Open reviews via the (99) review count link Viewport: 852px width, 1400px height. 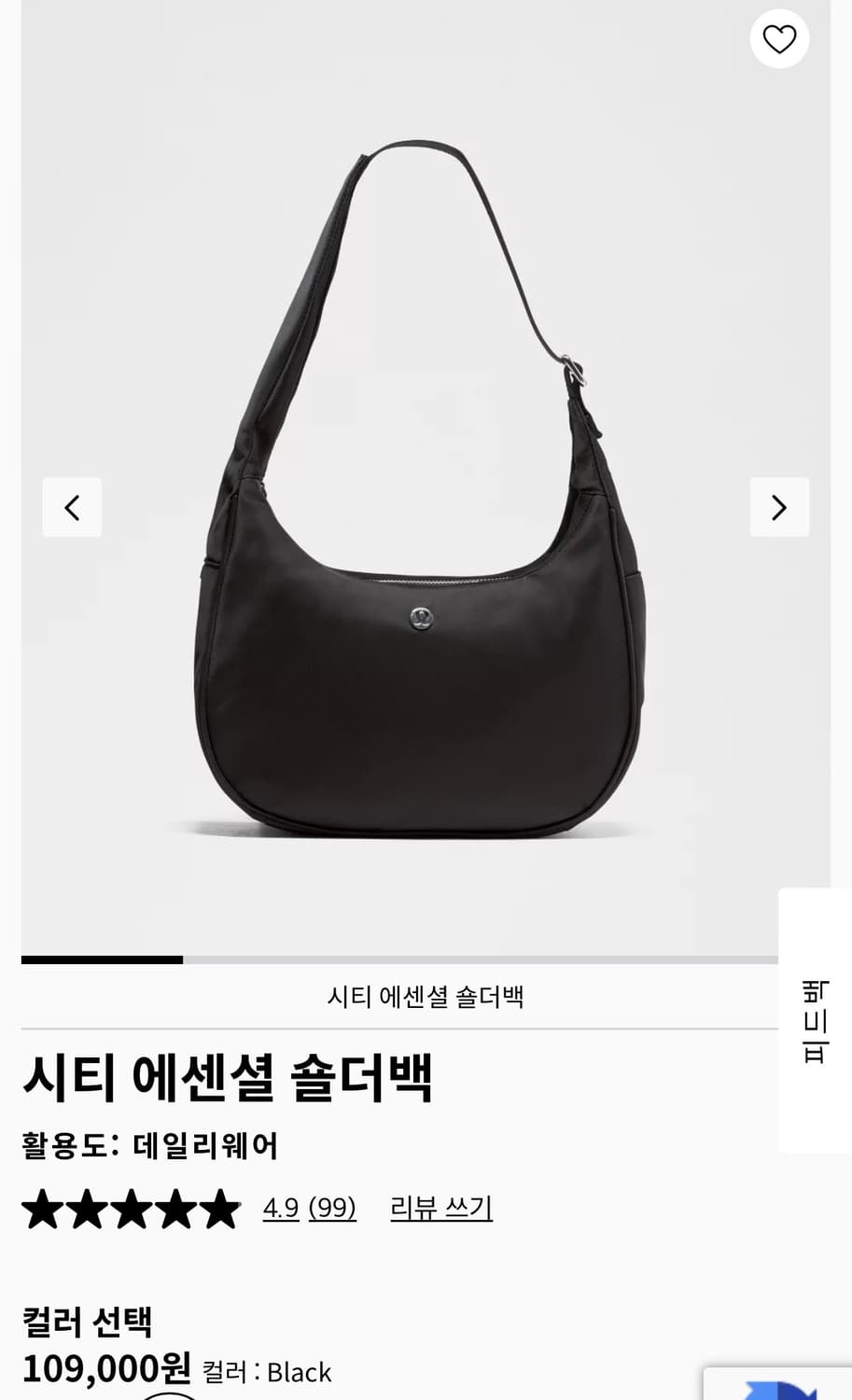pos(332,1208)
